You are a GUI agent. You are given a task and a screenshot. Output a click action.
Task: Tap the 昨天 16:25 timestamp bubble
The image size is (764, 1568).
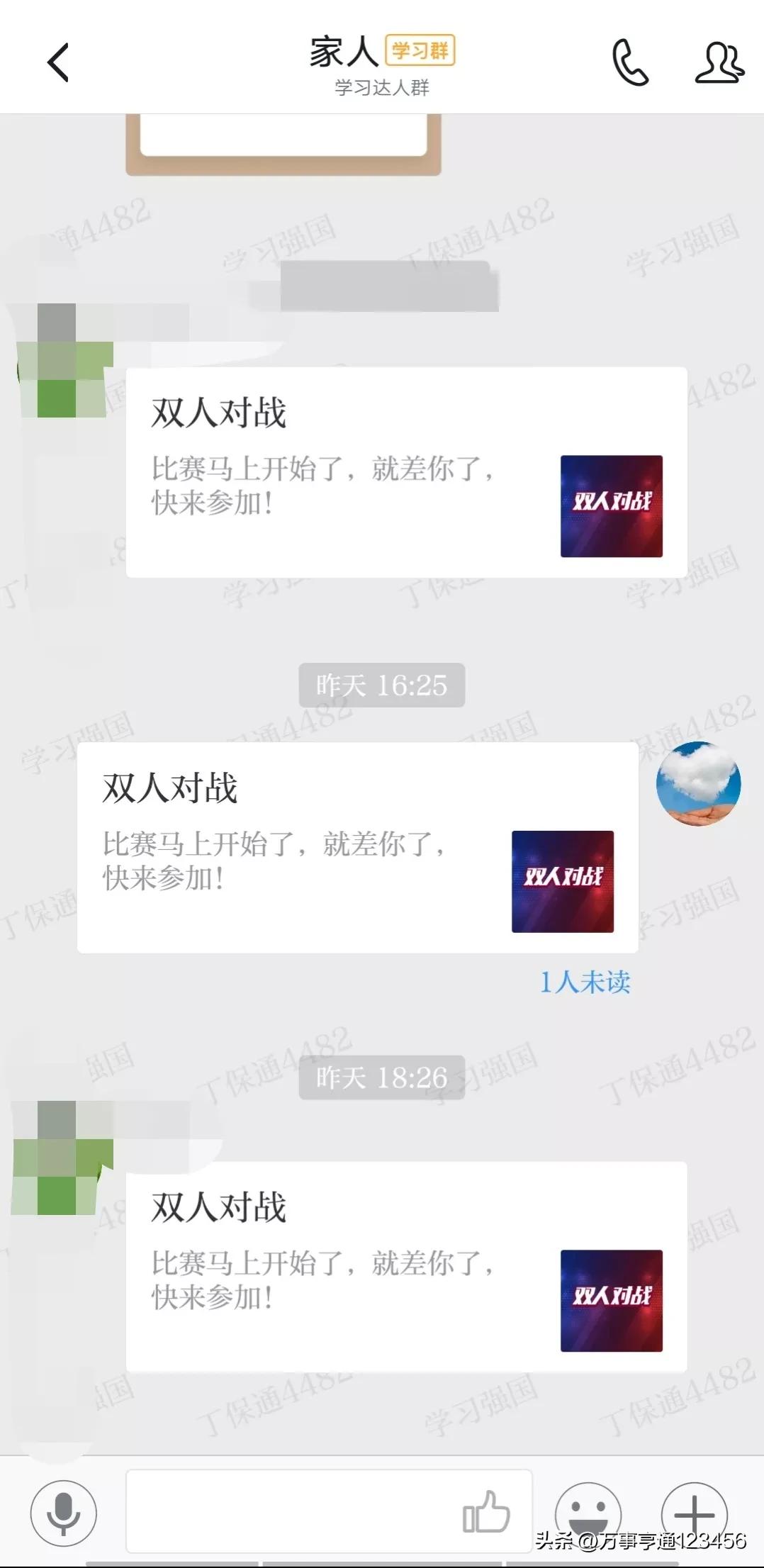click(381, 685)
